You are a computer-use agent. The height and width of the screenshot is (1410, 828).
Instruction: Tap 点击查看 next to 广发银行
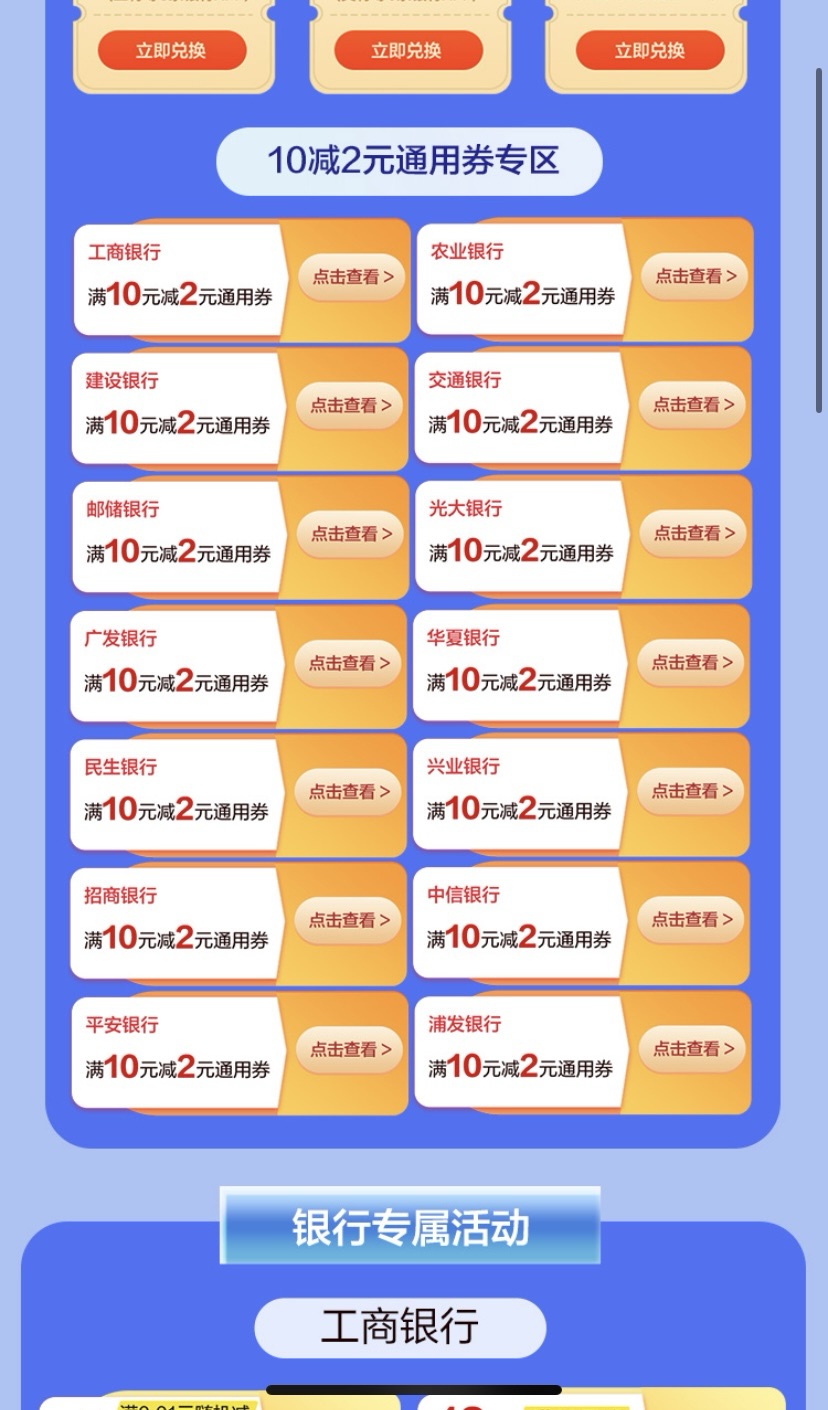coord(349,663)
